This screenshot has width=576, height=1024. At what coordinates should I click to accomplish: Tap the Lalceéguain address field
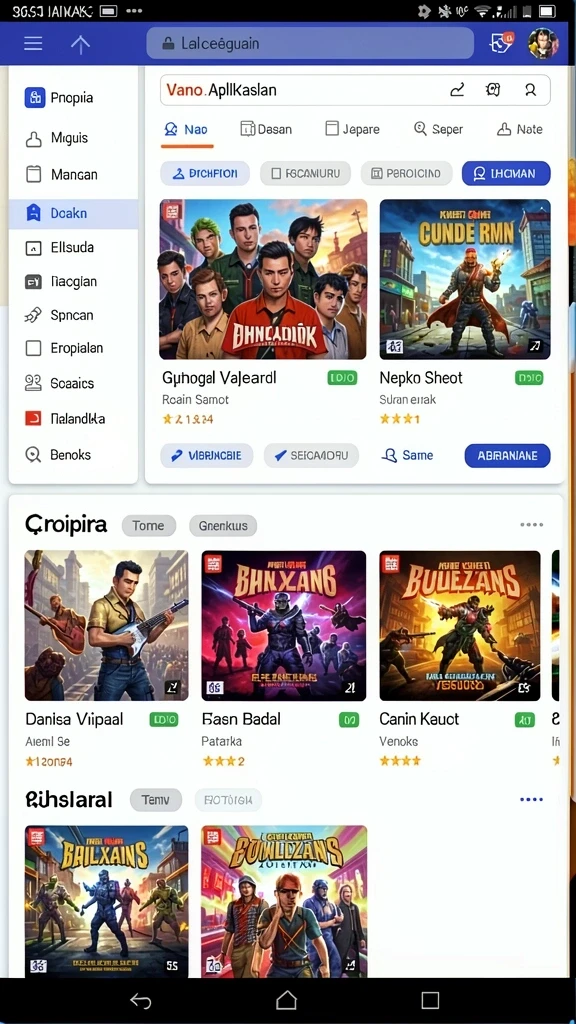[310, 44]
